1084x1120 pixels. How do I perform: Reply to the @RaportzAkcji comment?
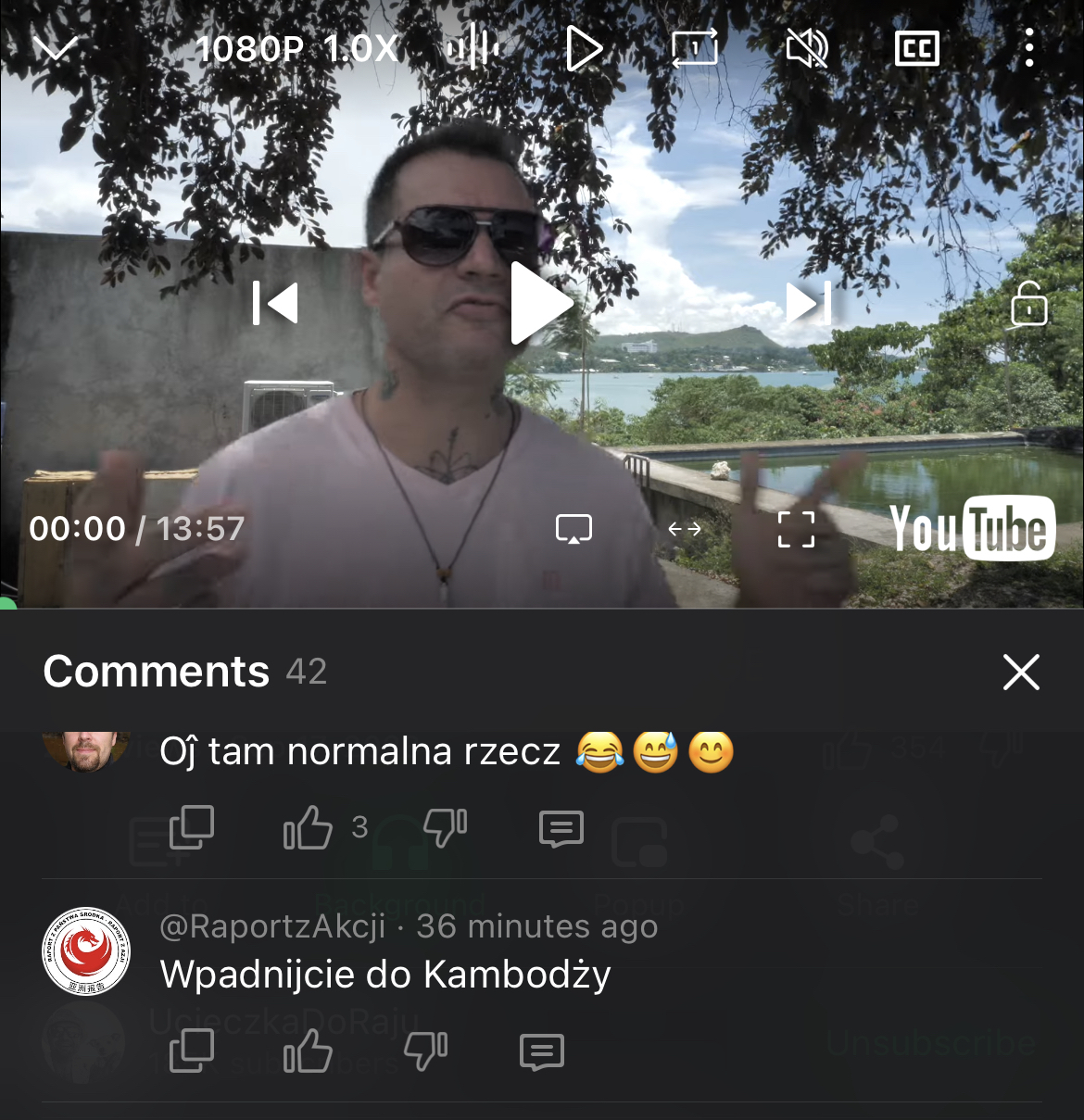542,1051
